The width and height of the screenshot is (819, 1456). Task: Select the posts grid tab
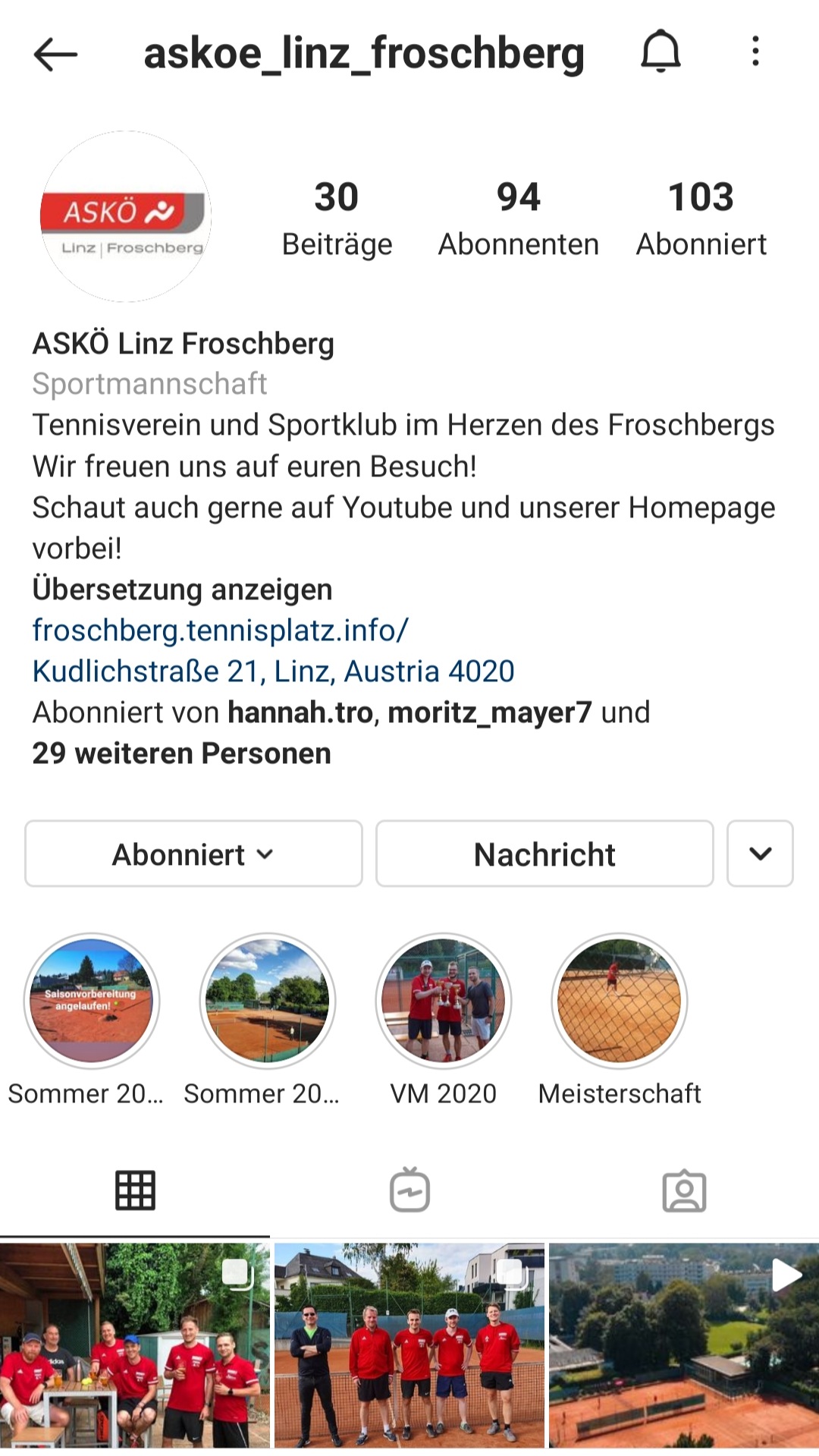[135, 1190]
